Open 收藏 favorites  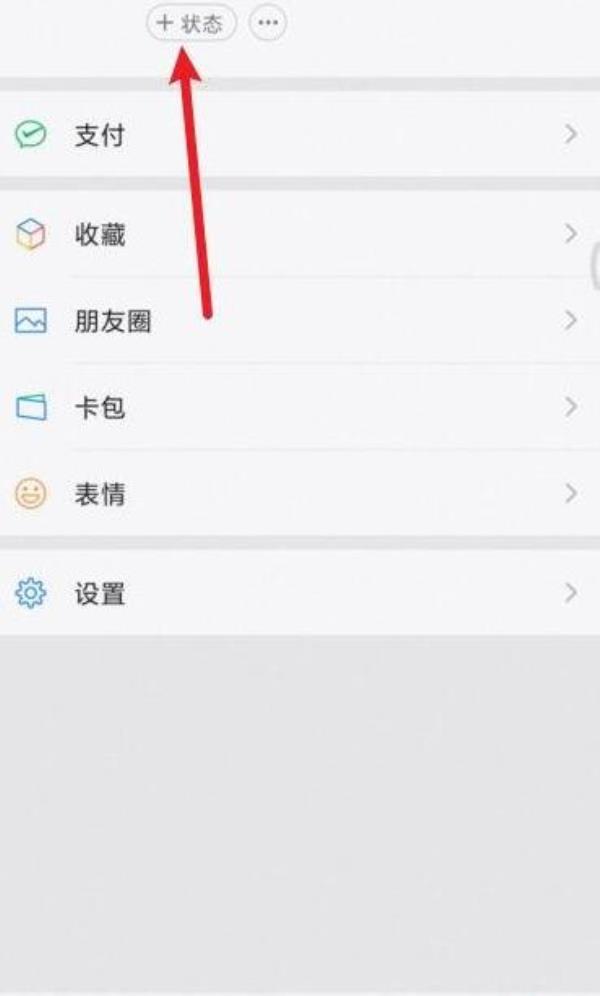click(300, 235)
